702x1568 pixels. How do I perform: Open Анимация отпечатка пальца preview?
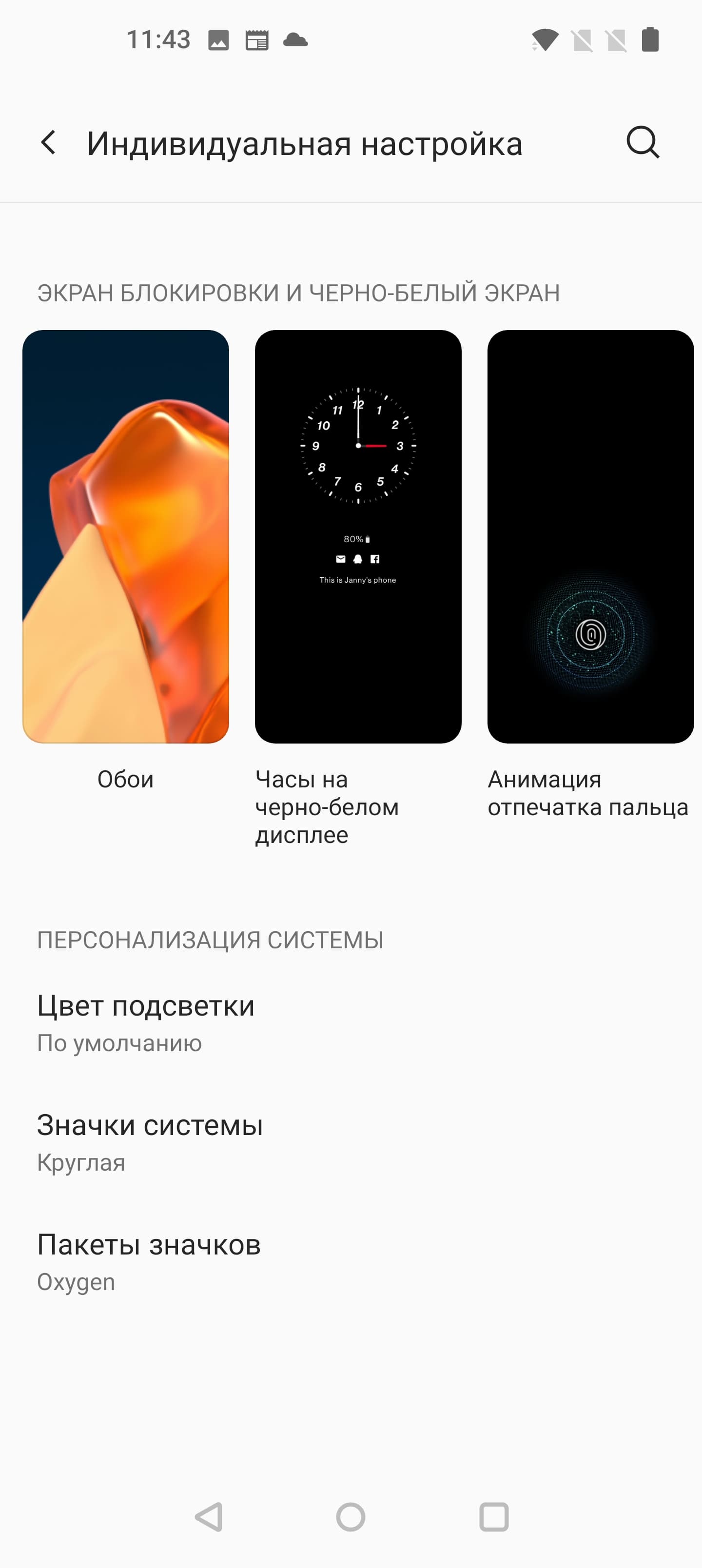coord(590,536)
